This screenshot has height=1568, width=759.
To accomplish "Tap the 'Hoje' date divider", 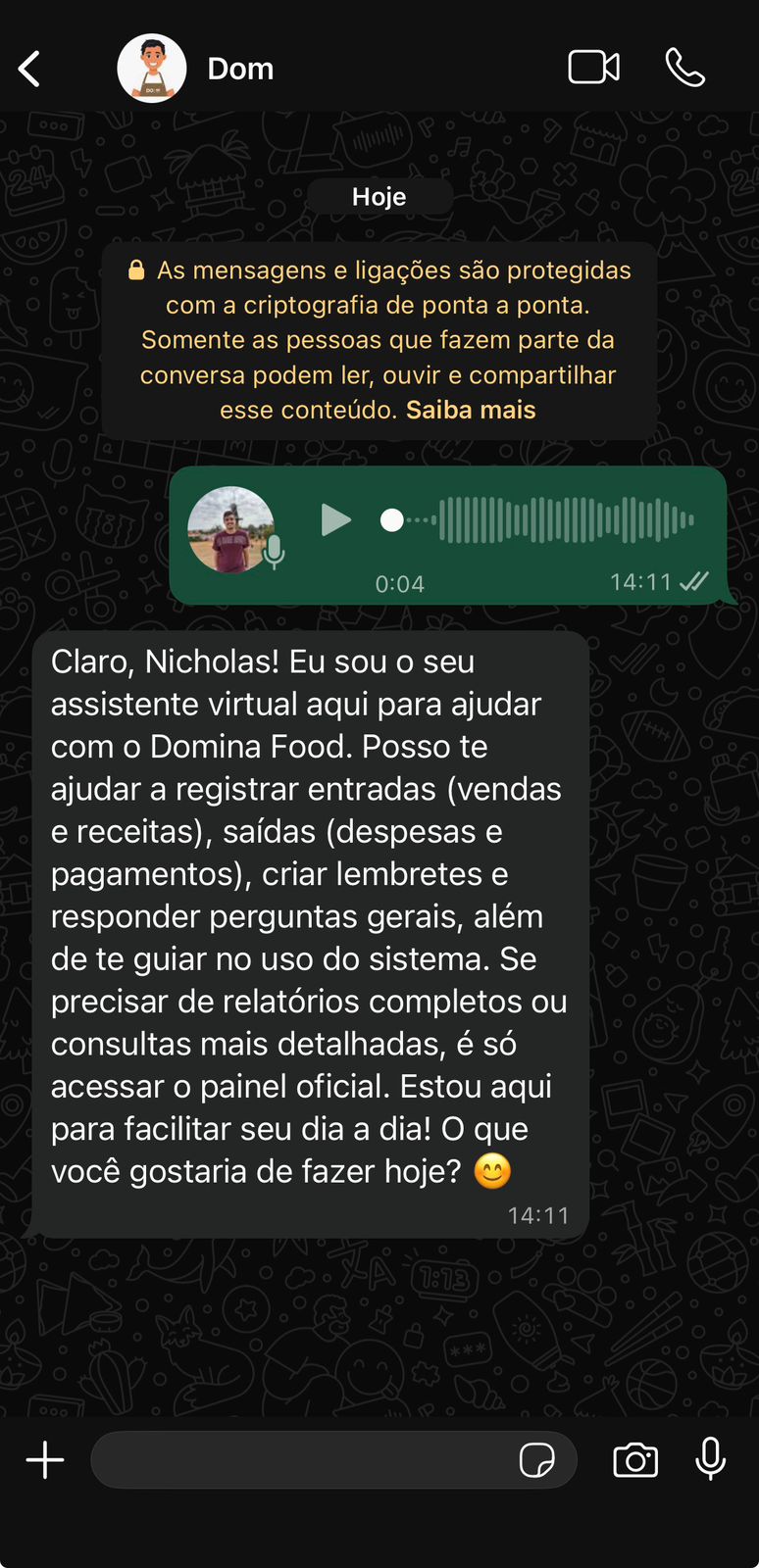I will click(379, 196).
